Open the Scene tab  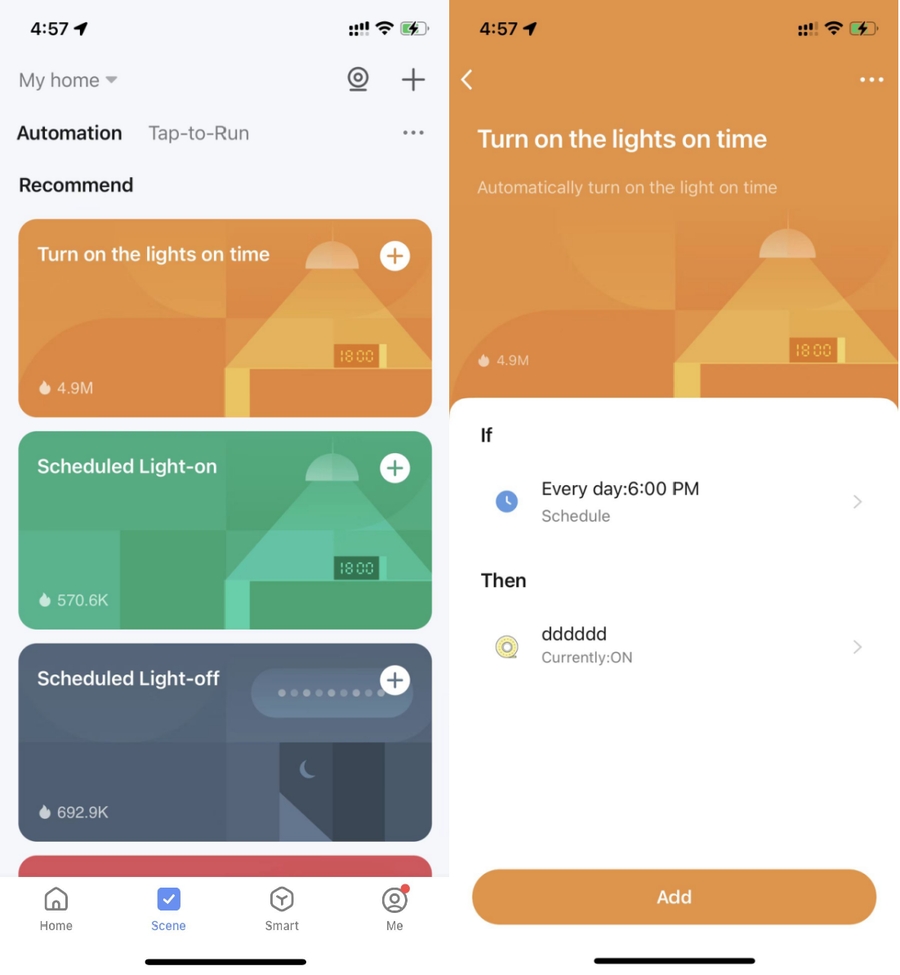click(x=168, y=908)
